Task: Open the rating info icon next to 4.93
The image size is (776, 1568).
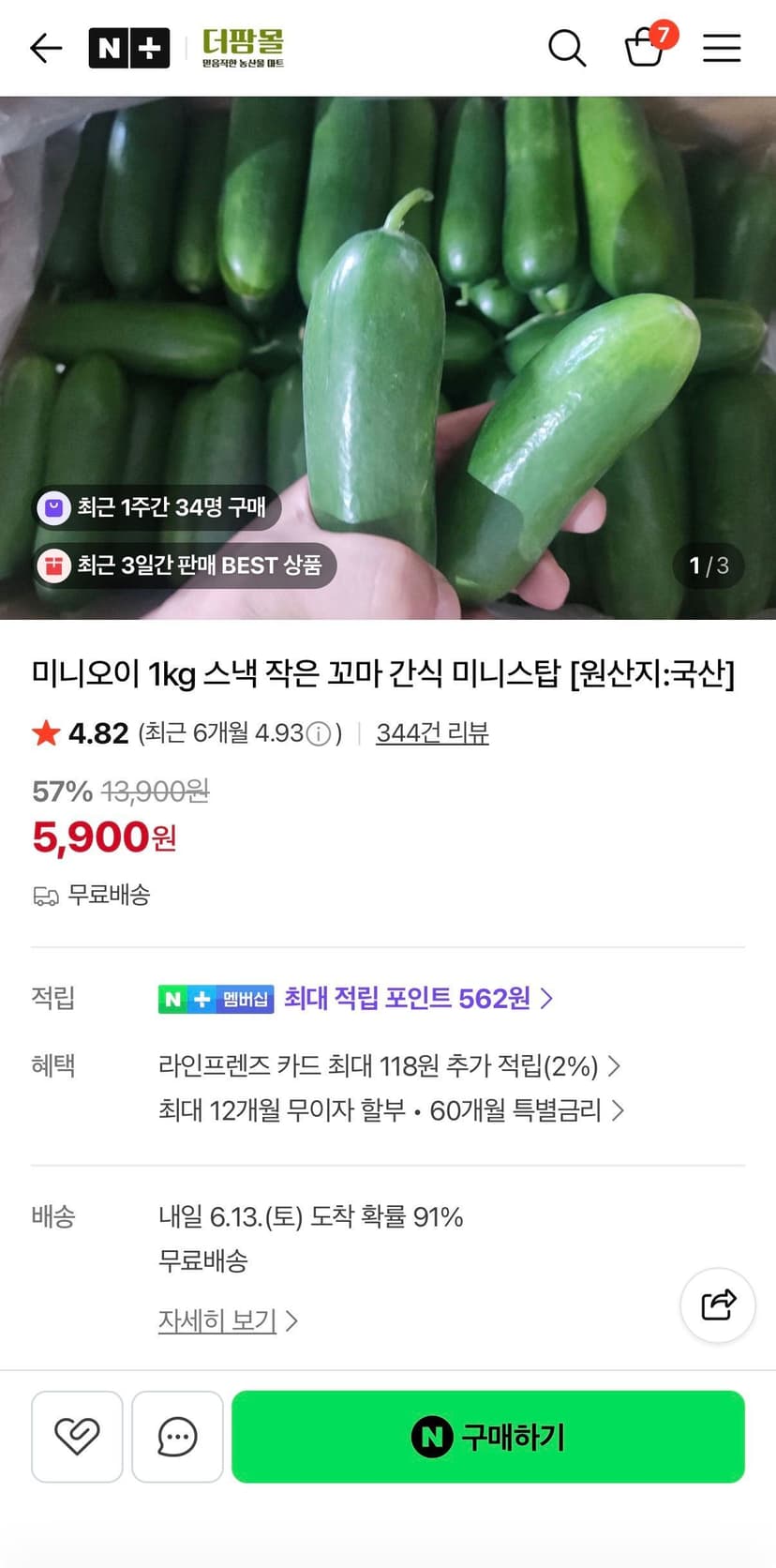Action: click(x=319, y=733)
